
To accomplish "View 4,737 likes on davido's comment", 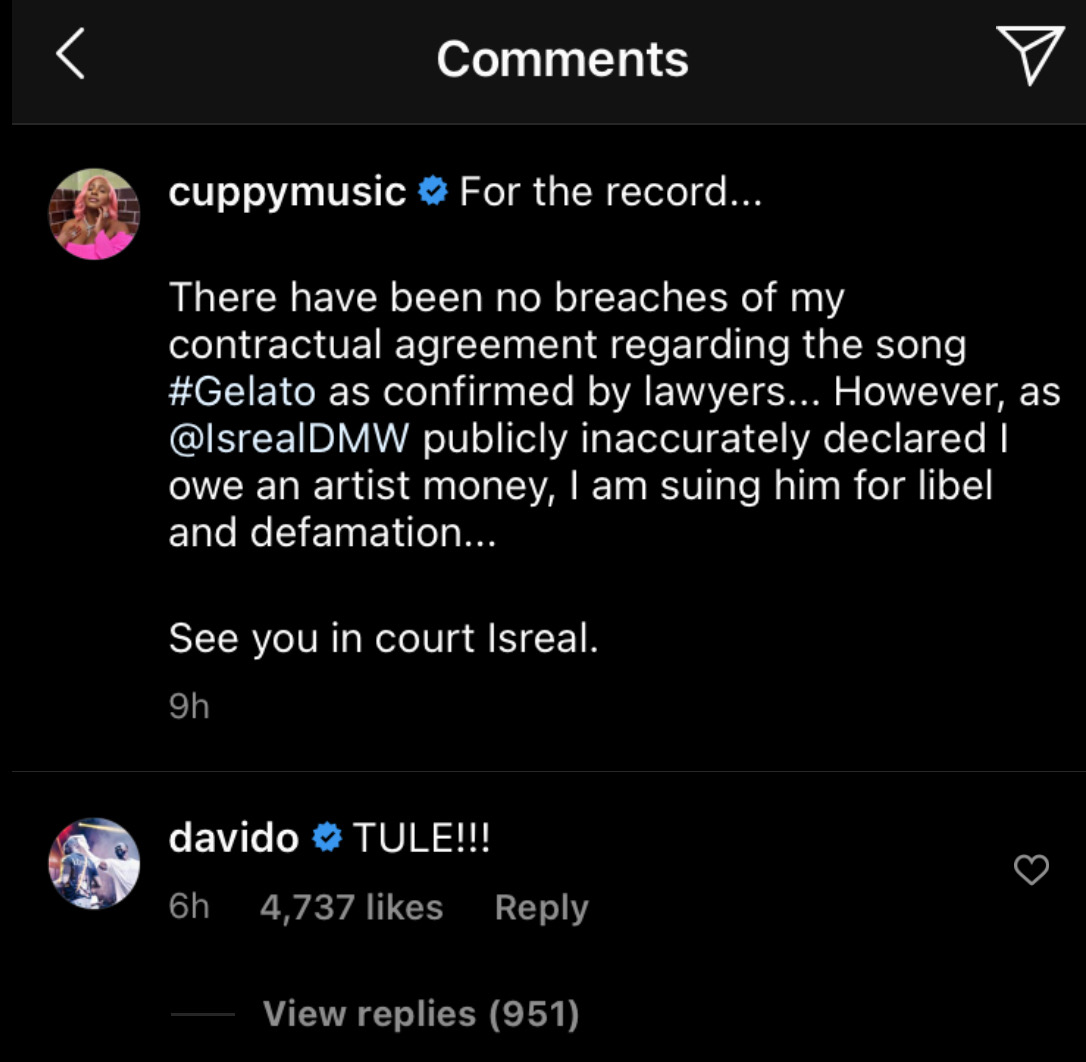I will point(351,908).
